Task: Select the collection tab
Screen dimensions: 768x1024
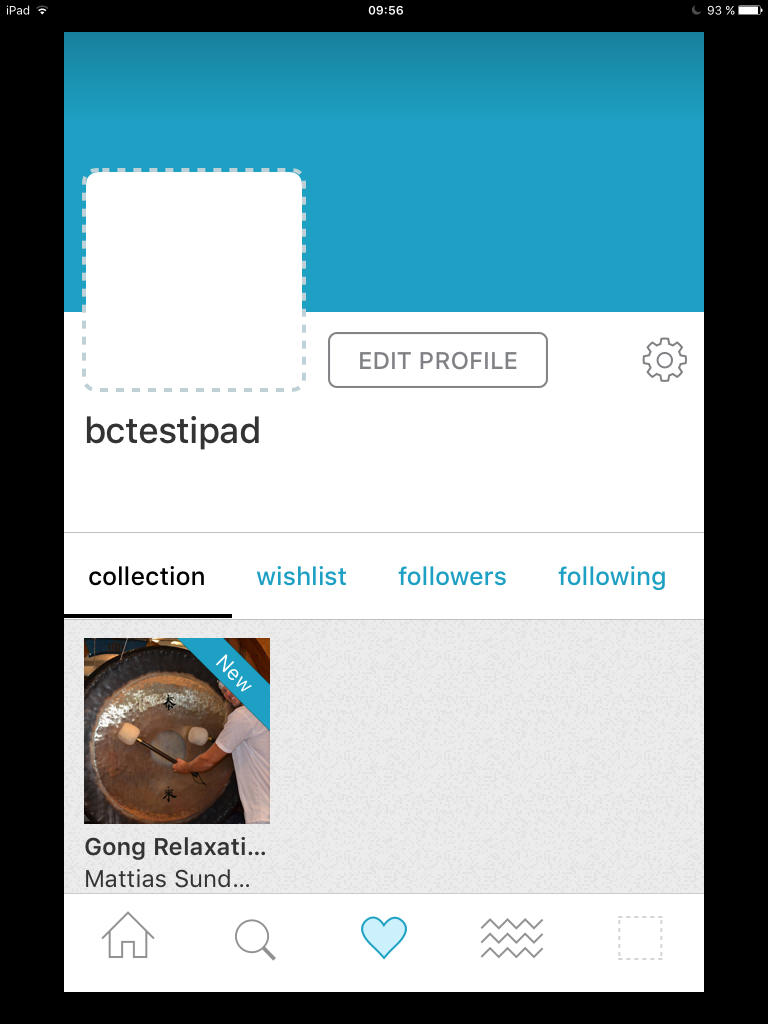Action: pos(147,577)
